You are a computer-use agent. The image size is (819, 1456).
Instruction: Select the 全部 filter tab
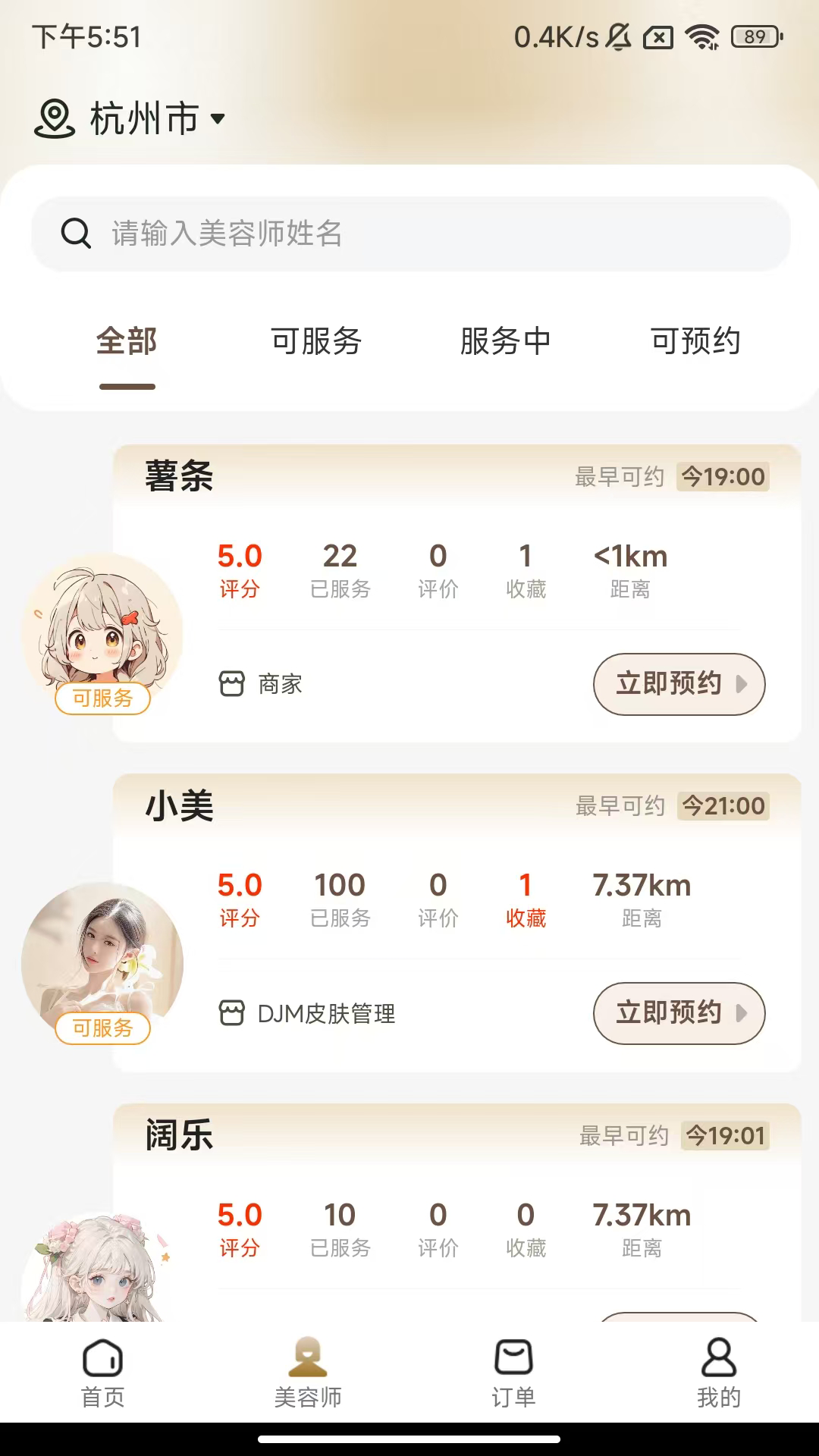tap(127, 341)
